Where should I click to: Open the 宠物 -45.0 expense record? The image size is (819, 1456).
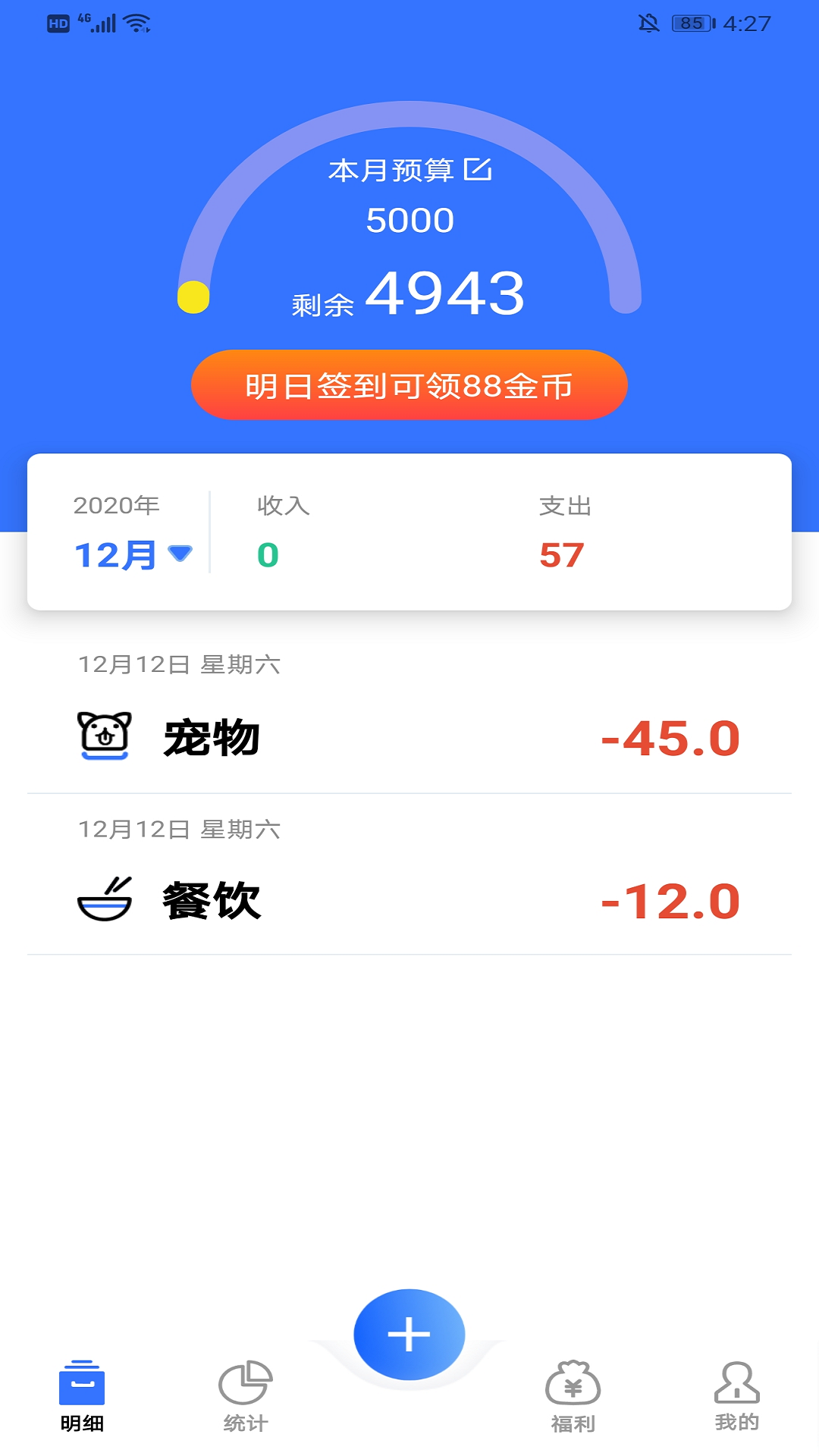(x=409, y=738)
